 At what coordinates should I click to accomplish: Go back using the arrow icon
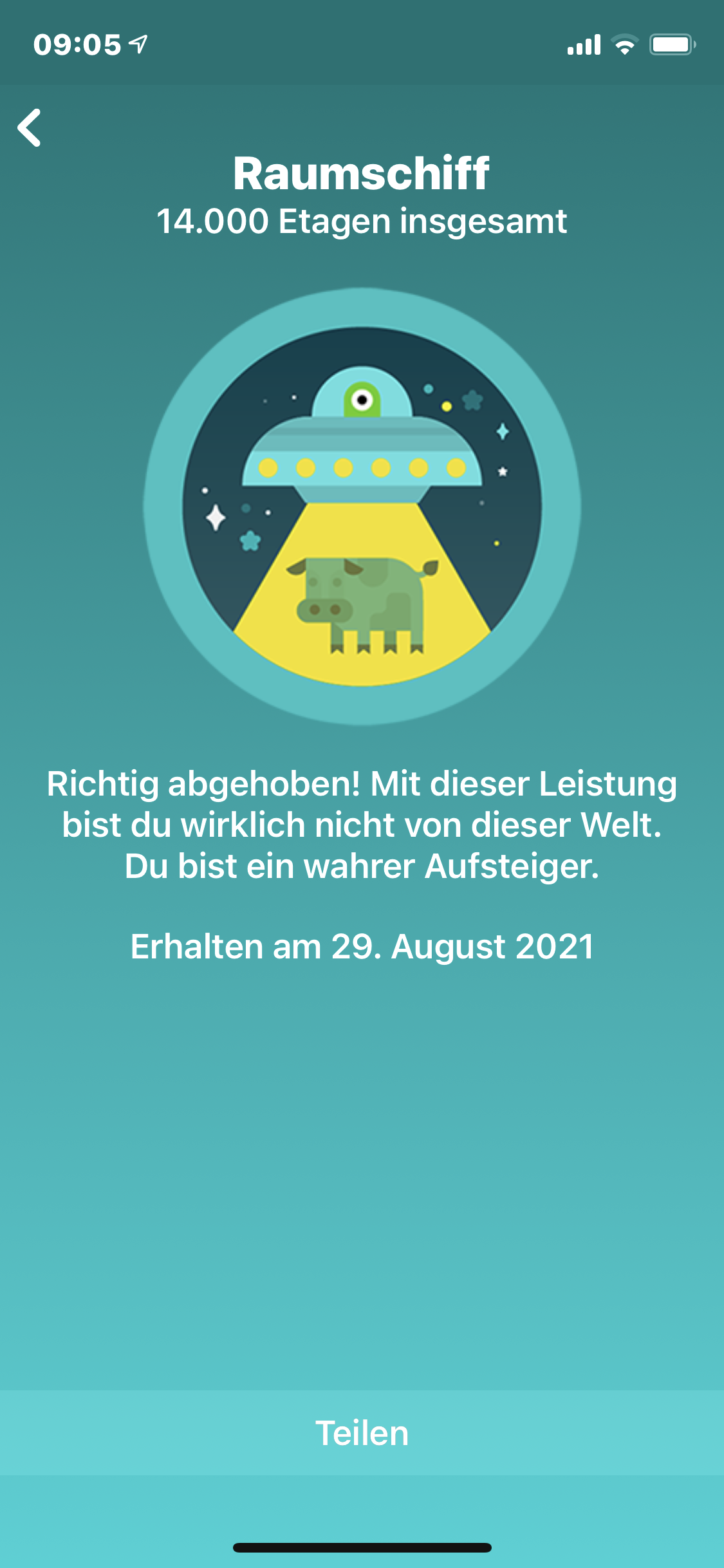coord(30,127)
